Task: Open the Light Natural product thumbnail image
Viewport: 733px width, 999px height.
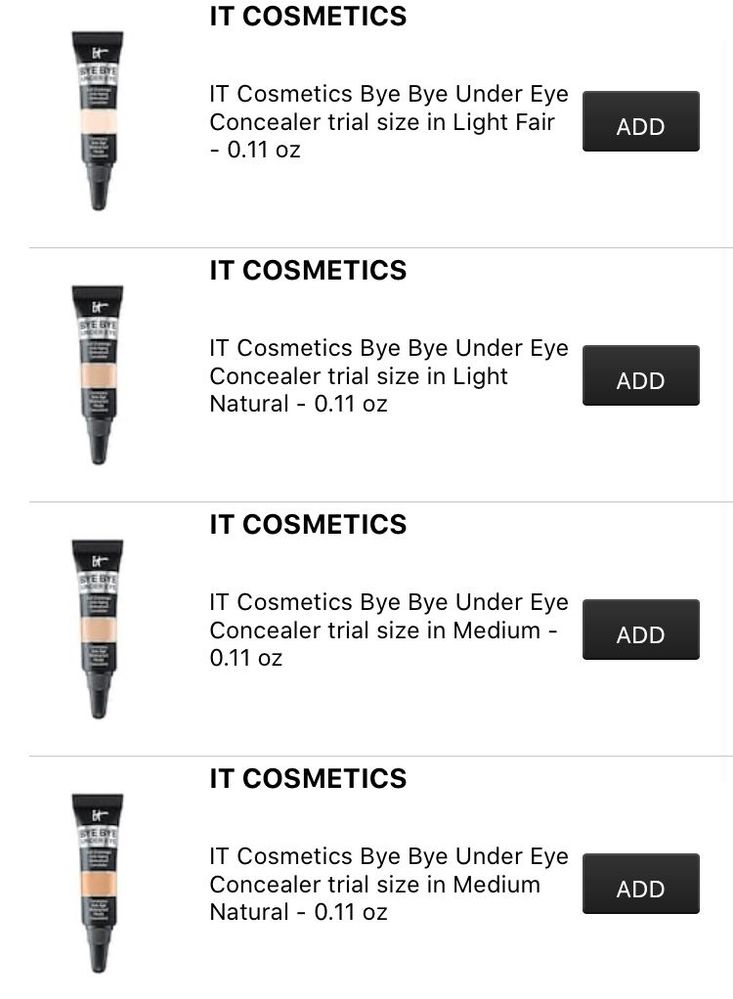Action: (x=98, y=374)
